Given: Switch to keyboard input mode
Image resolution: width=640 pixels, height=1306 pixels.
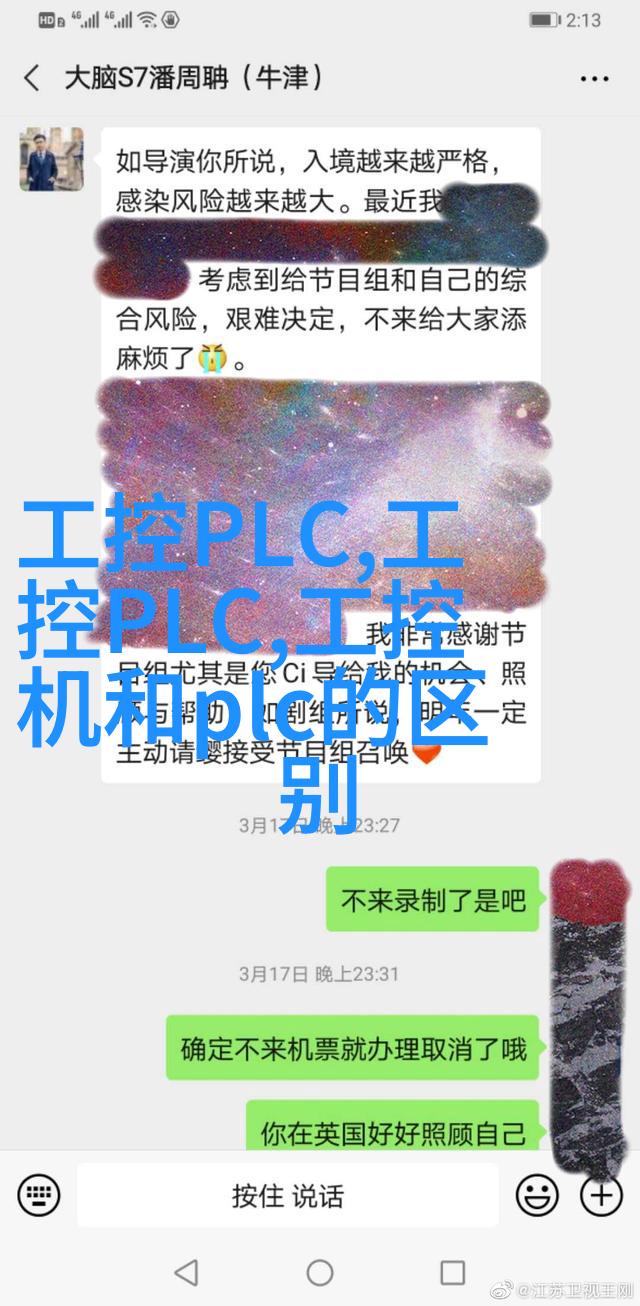Looking at the screenshot, I should 38,1195.
